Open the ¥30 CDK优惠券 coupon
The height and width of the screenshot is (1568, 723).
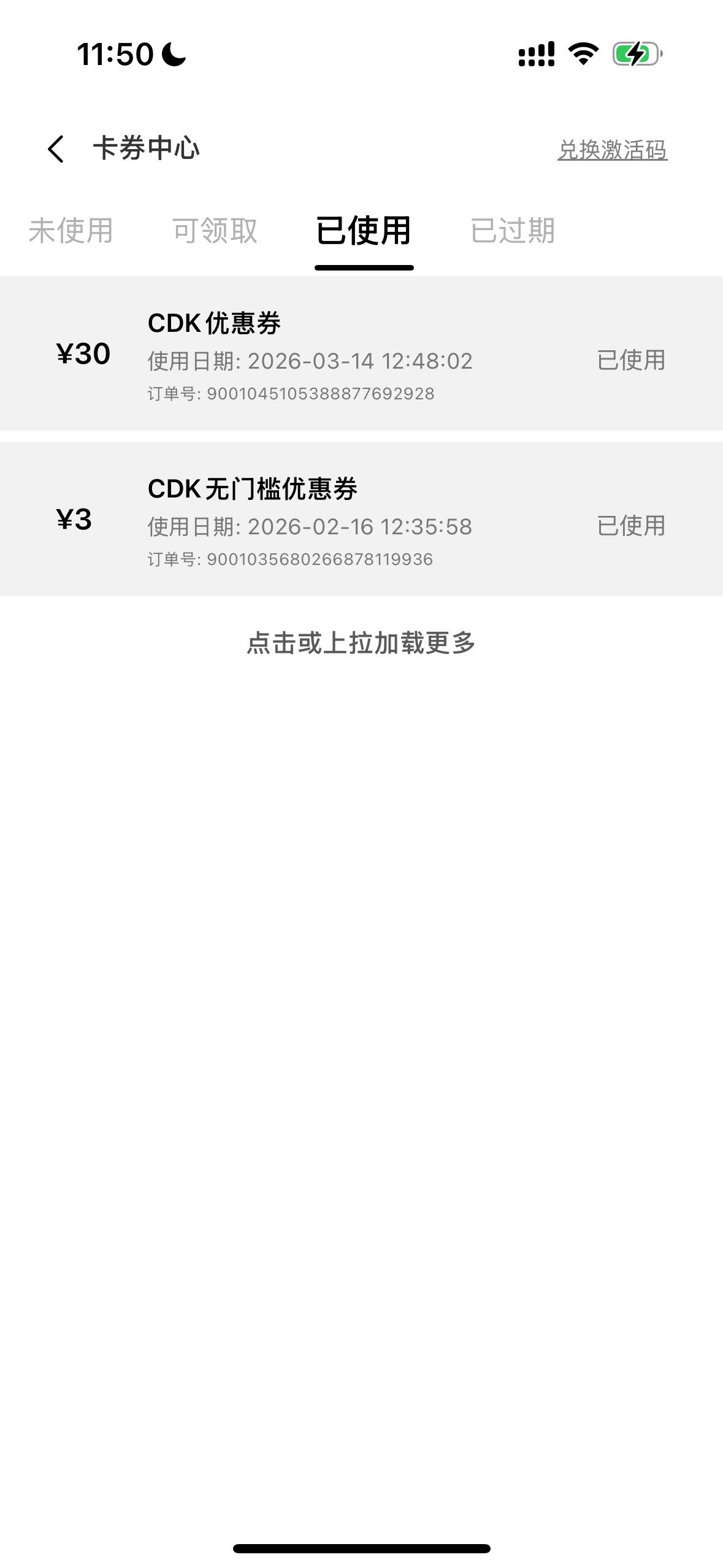pos(361,353)
